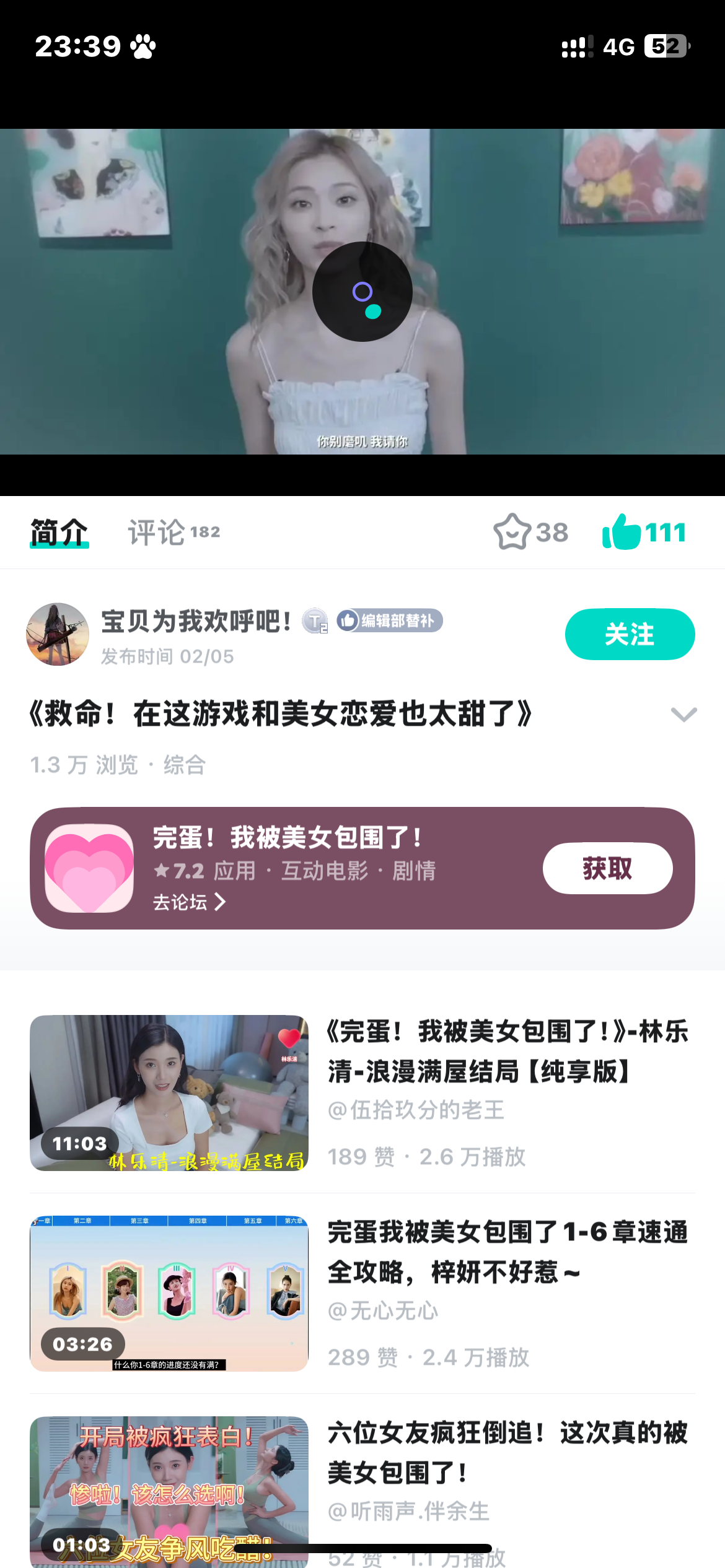Tap the pink heart game icon
Image resolution: width=725 pixels, height=1568 pixels.
(x=89, y=868)
